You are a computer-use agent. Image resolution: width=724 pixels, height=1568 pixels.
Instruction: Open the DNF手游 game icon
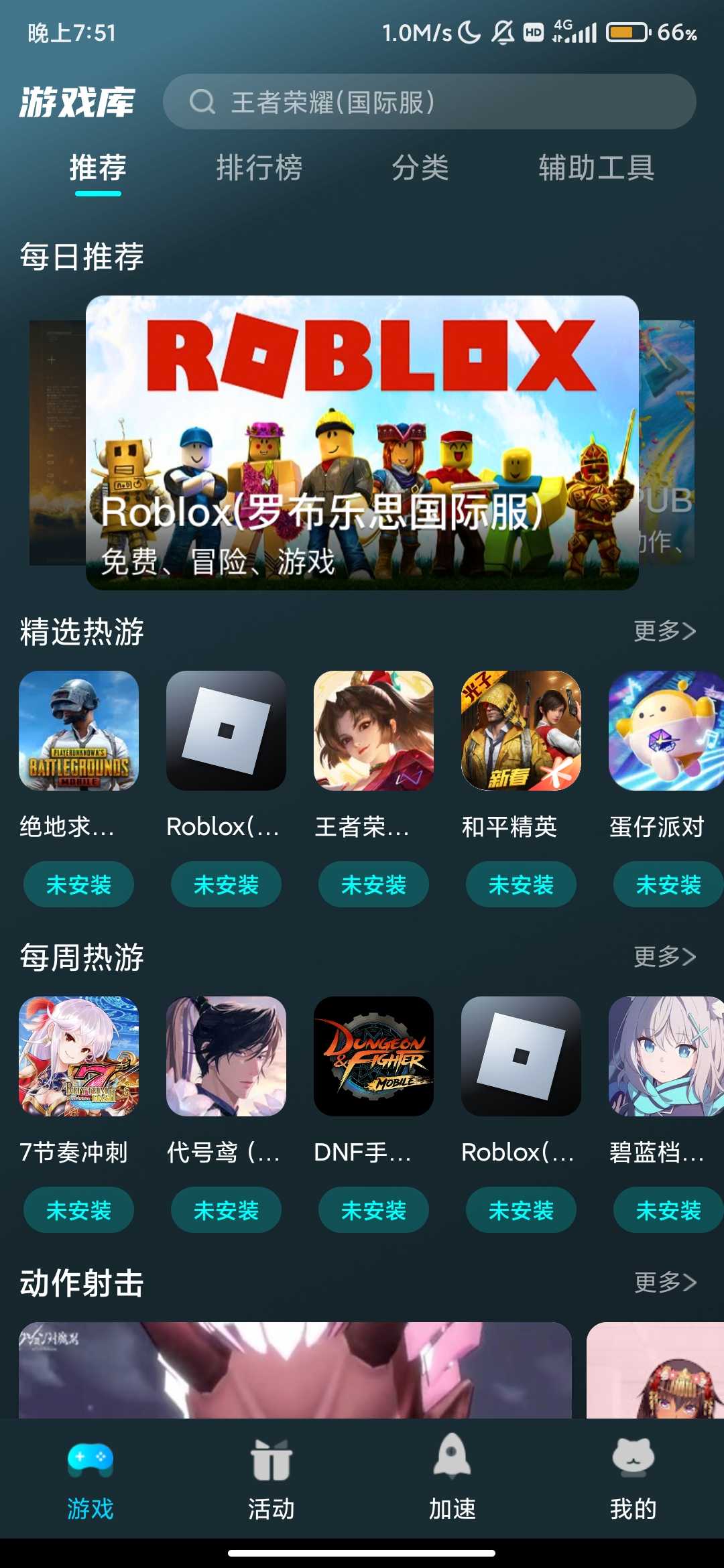tap(373, 1056)
